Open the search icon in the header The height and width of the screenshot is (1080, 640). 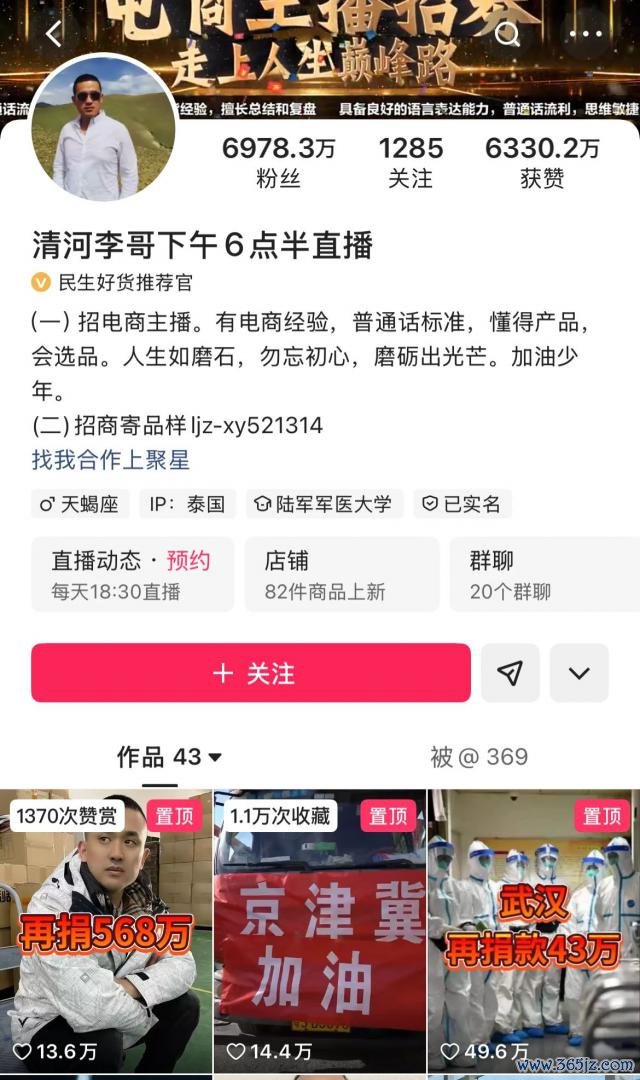tap(508, 34)
